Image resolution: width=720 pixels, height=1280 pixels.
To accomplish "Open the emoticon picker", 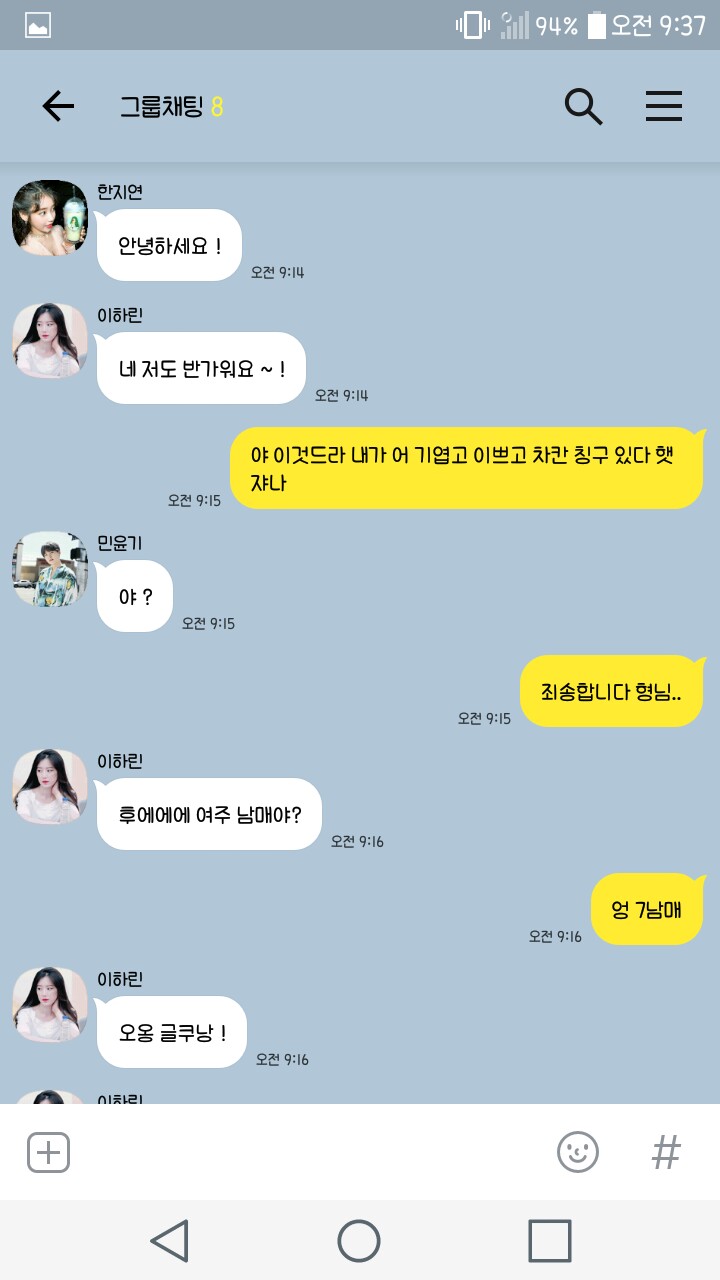I will click(578, 1152).
